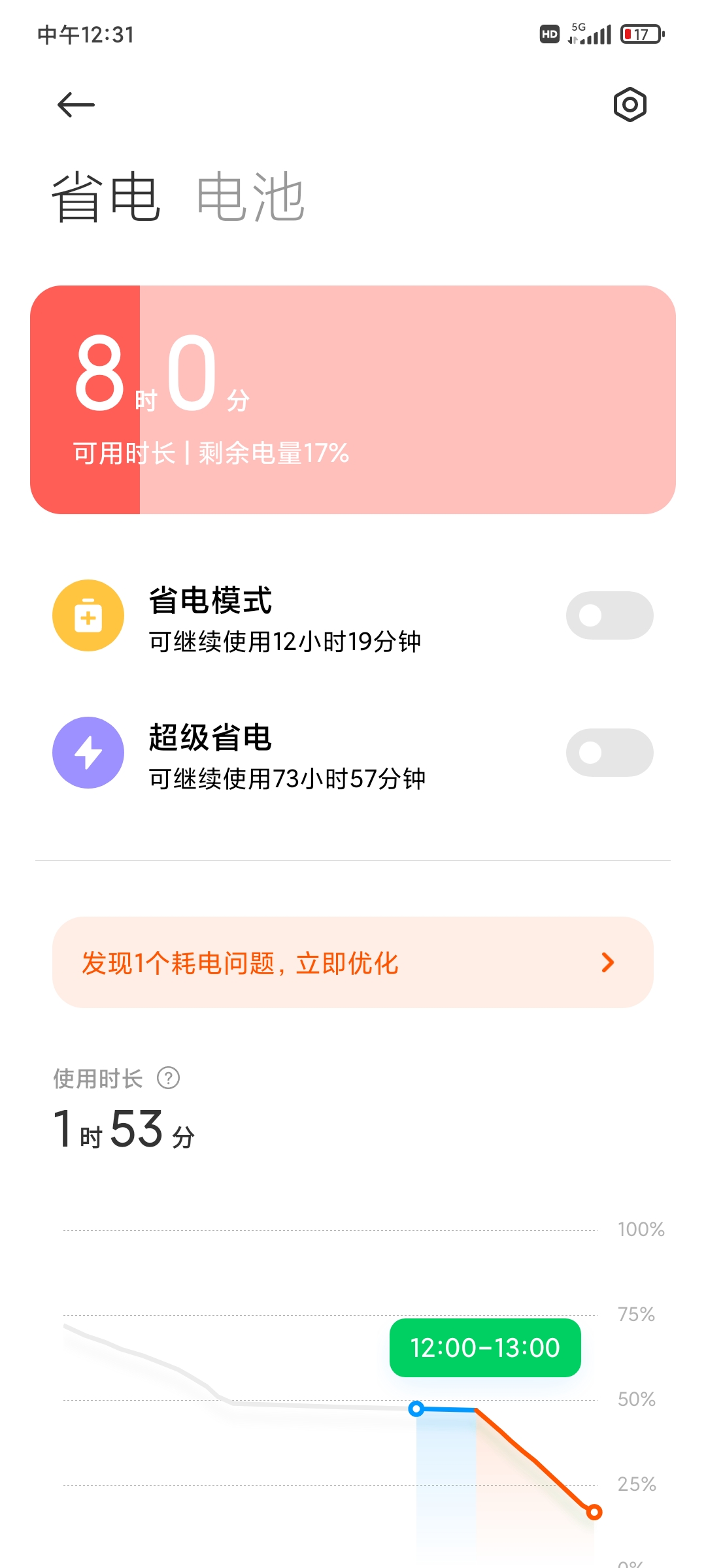
Task: Tap the help icon next to 使用时长
Action: tap(168, 1078)
